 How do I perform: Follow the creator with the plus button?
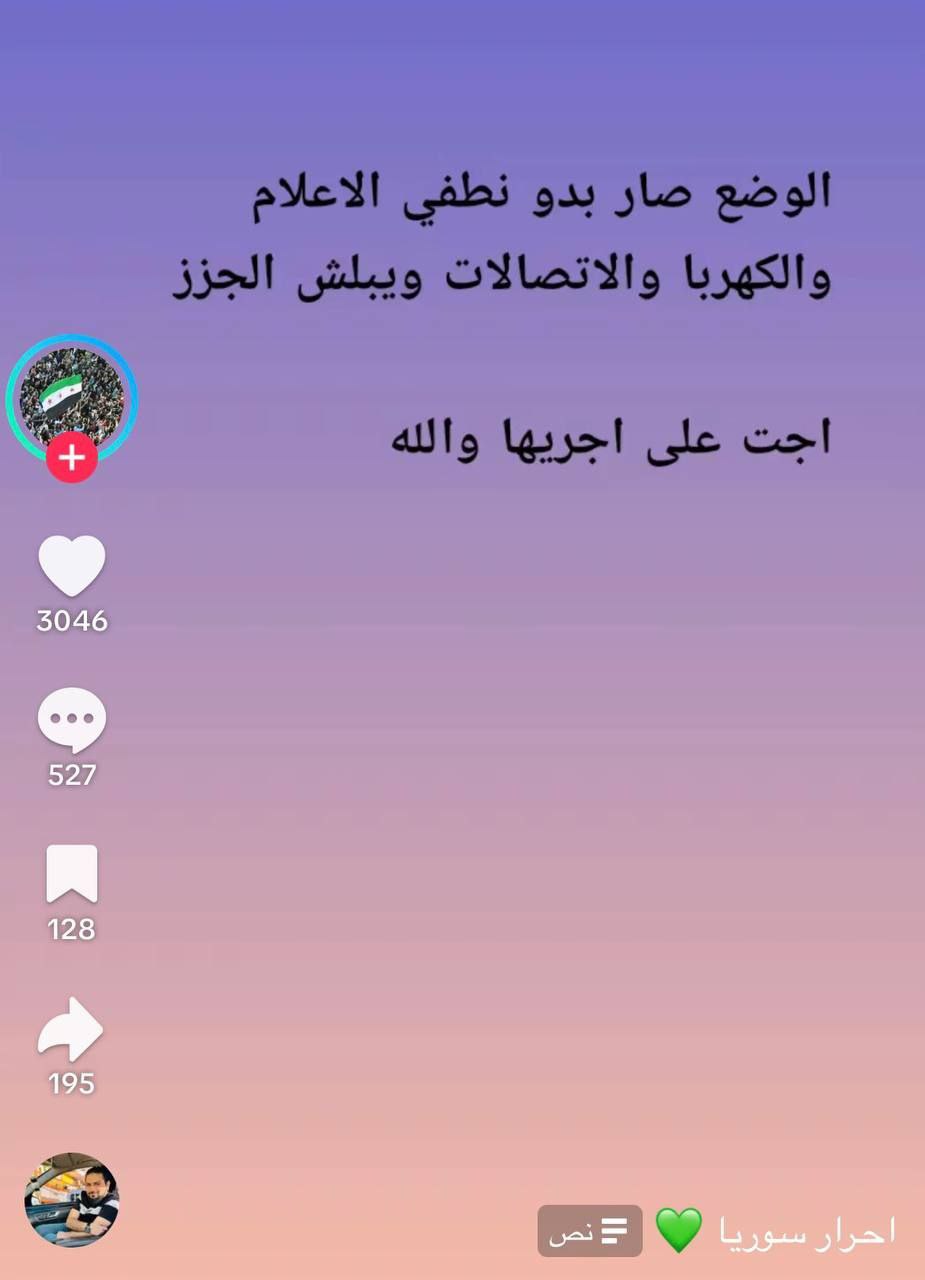point(71,458)
